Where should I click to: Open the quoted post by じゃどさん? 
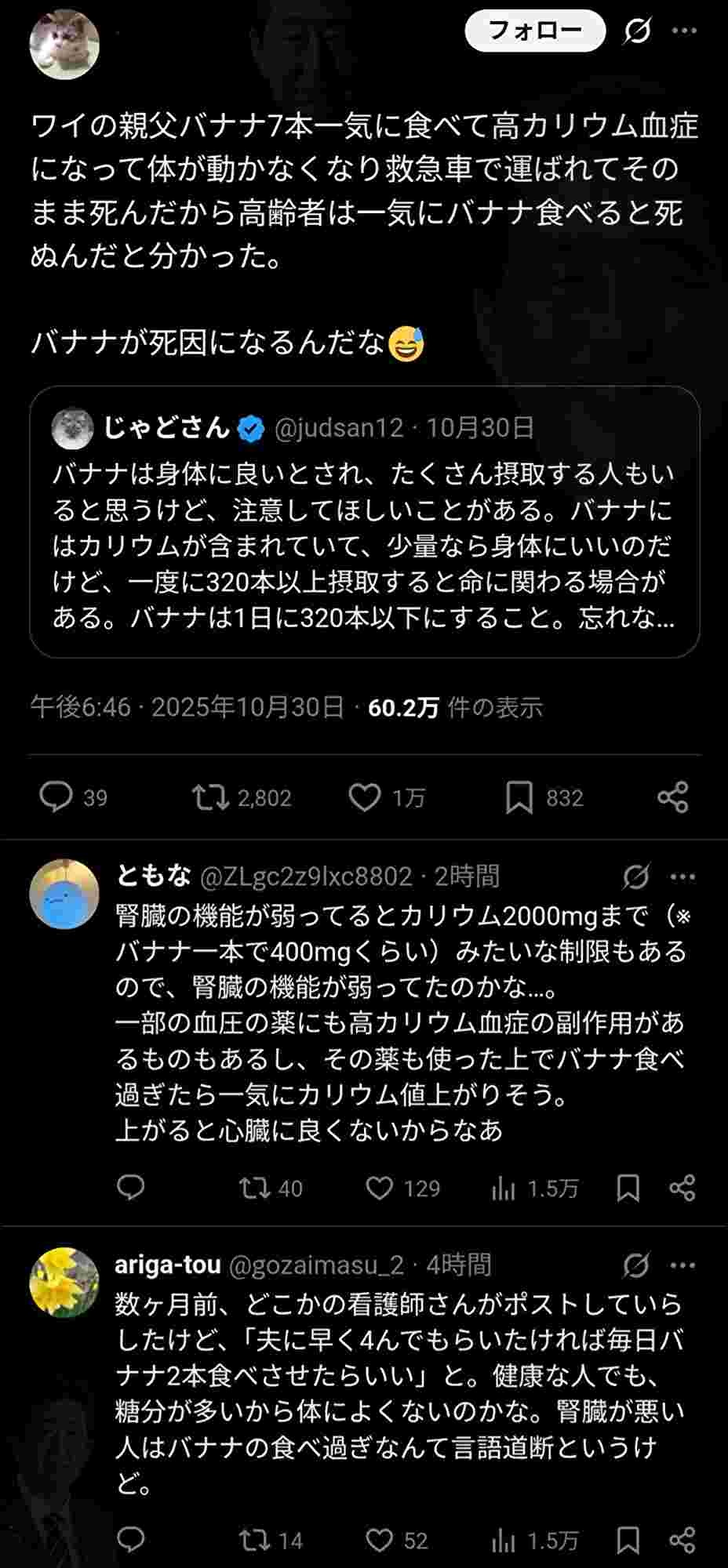coord(364,521)
